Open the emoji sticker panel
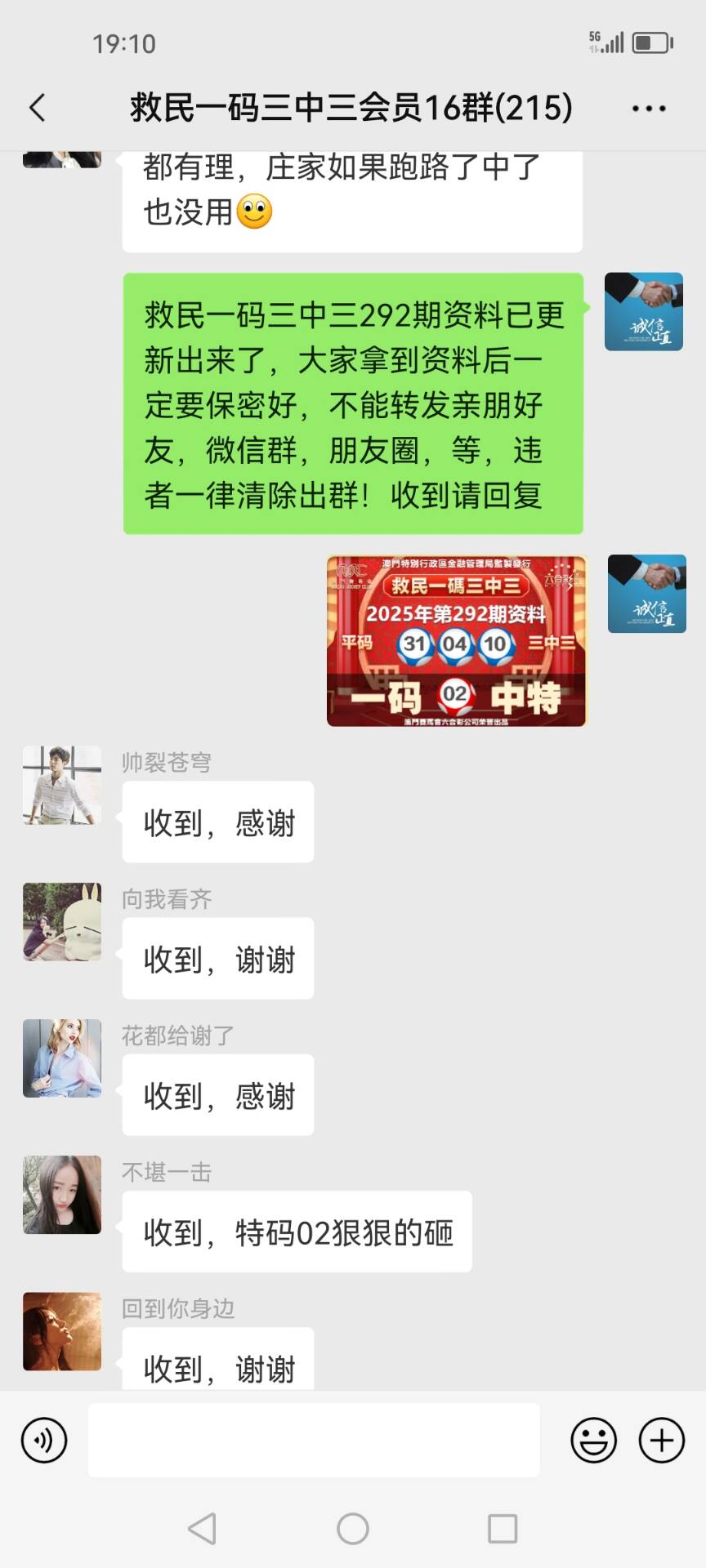Image resolution: width=706 pixels, height=1568 pixels. point(593,1440)
